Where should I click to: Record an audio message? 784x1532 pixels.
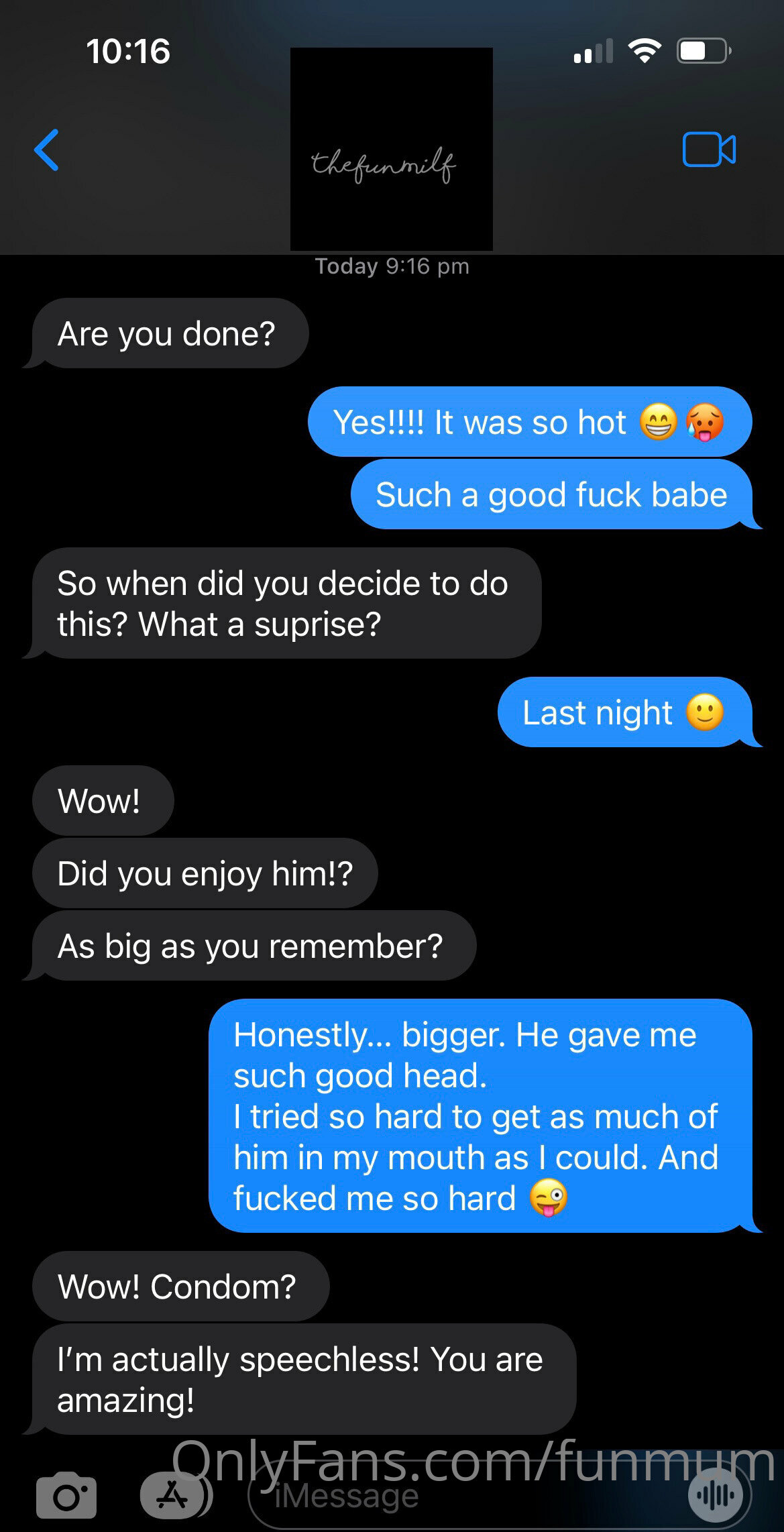click(718, 1495)
